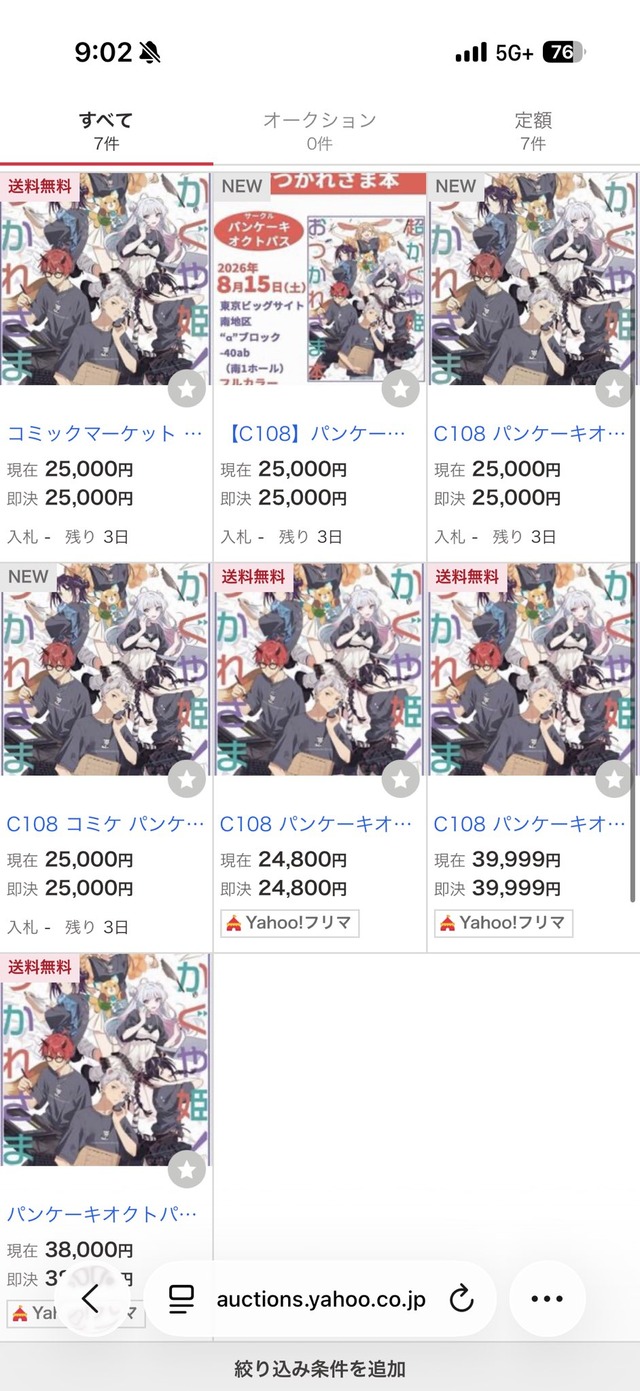Switch to the オークション tab
The image size is (640, 1391).
click(x=319, y=131)
